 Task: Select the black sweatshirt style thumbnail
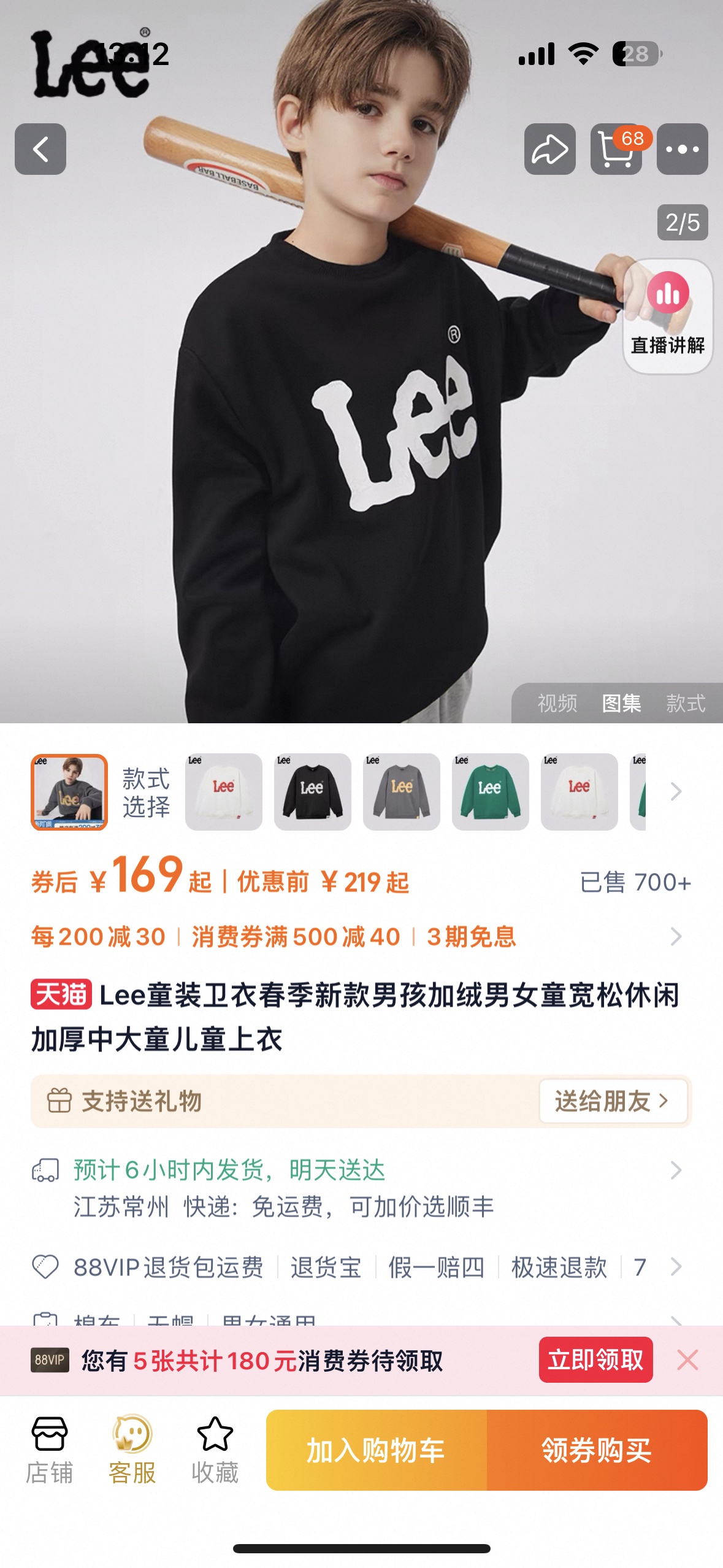tap(312, 791)
